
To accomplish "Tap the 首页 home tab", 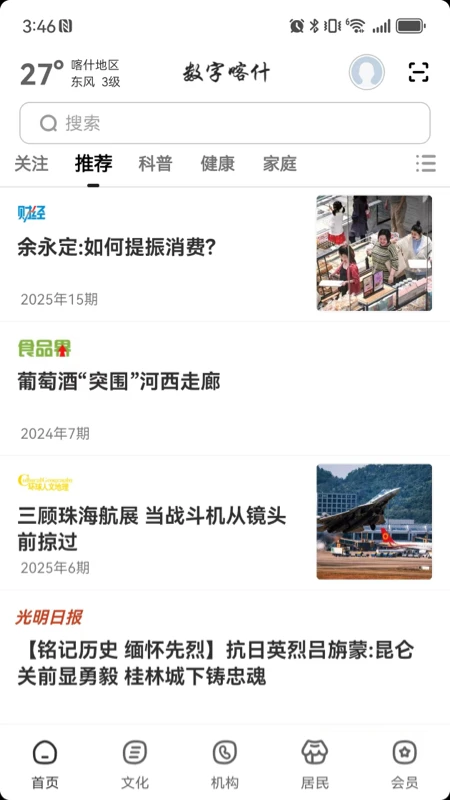I will [x=45, y=764].
